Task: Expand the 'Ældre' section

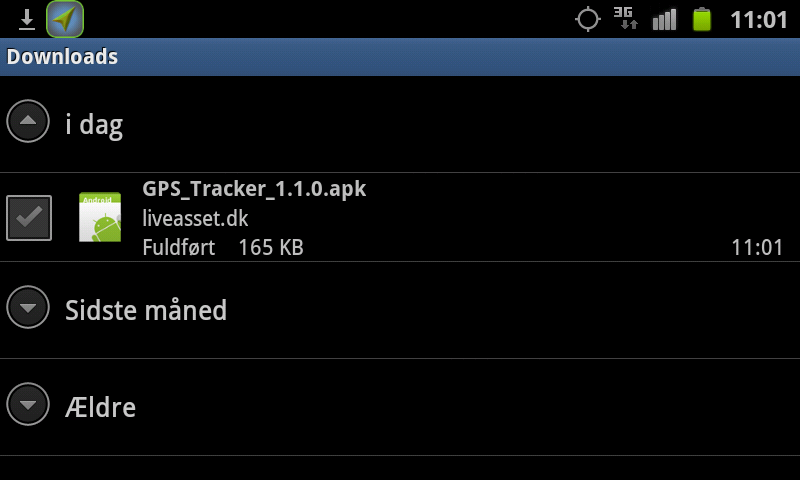Action: click(28, 406)
